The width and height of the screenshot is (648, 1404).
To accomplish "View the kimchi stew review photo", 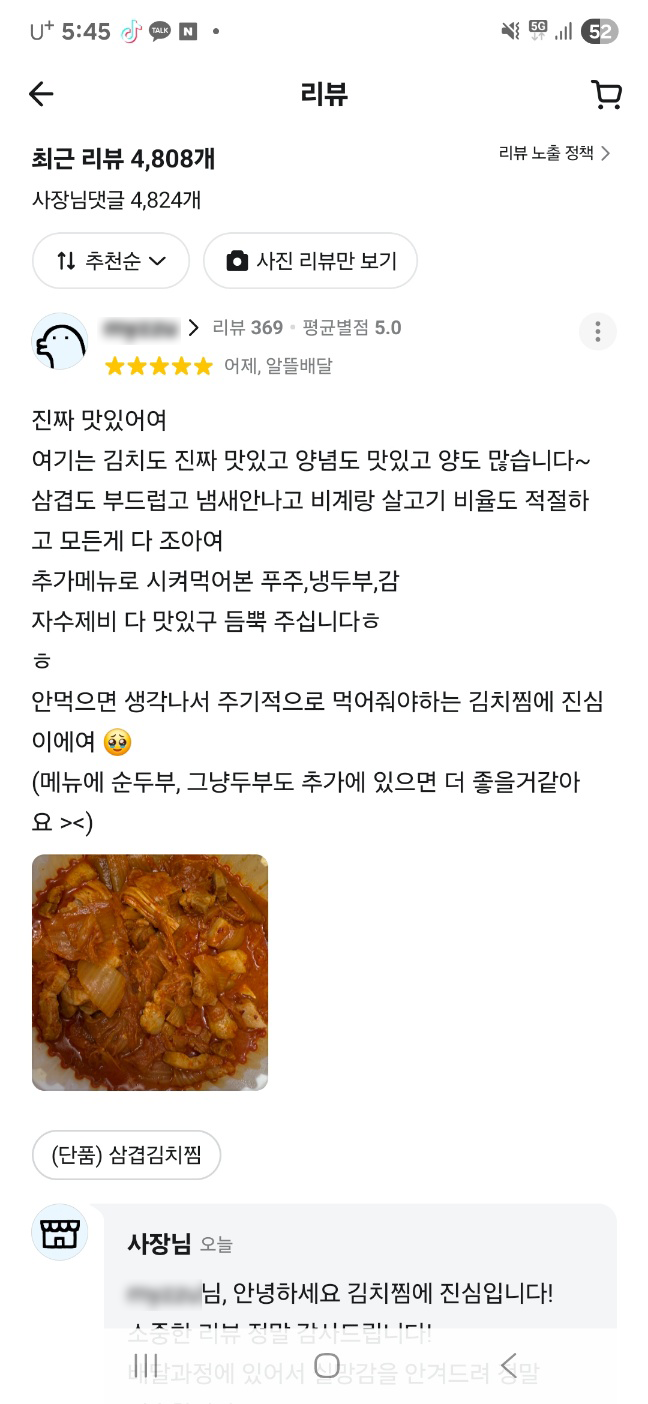I will (x=150, y=972).
